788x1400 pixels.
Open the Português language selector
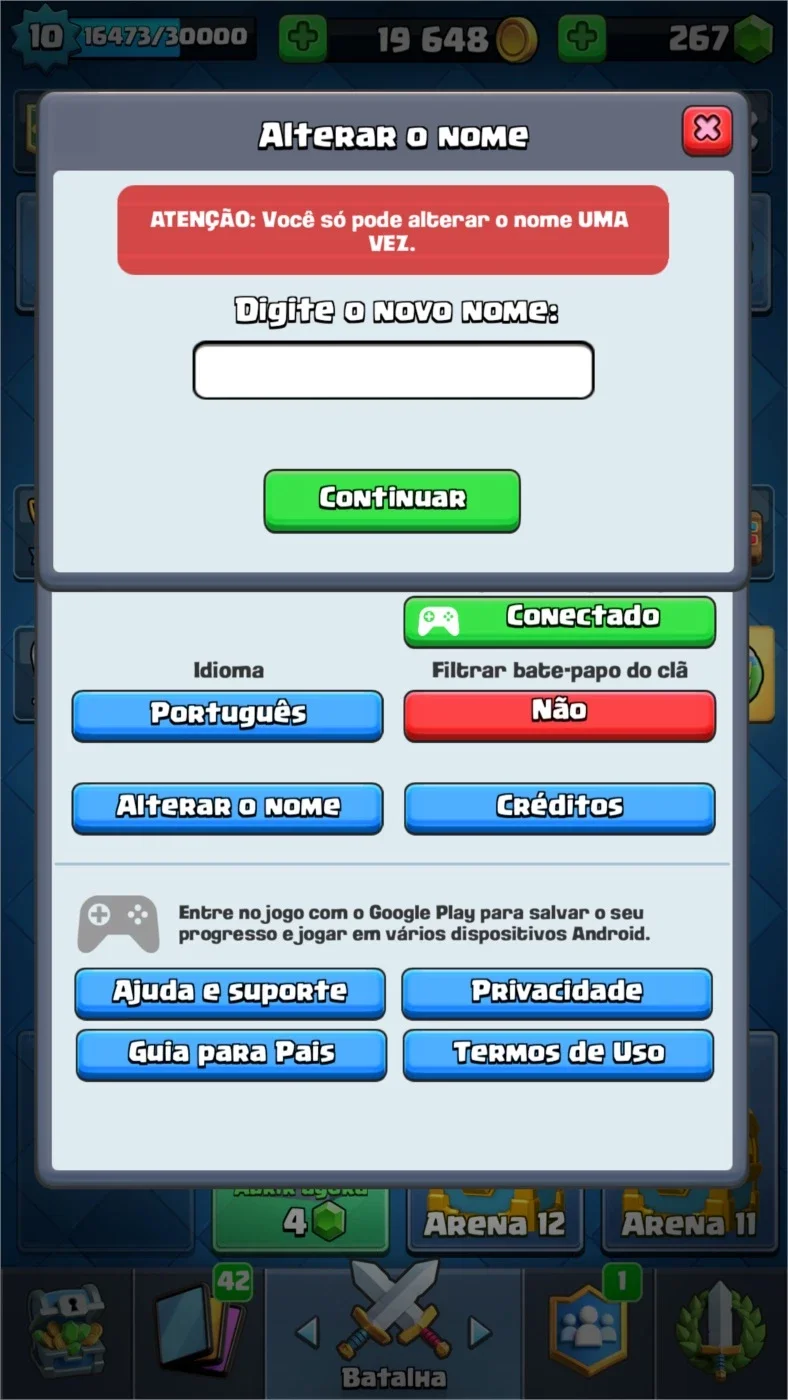click(227, 715)
